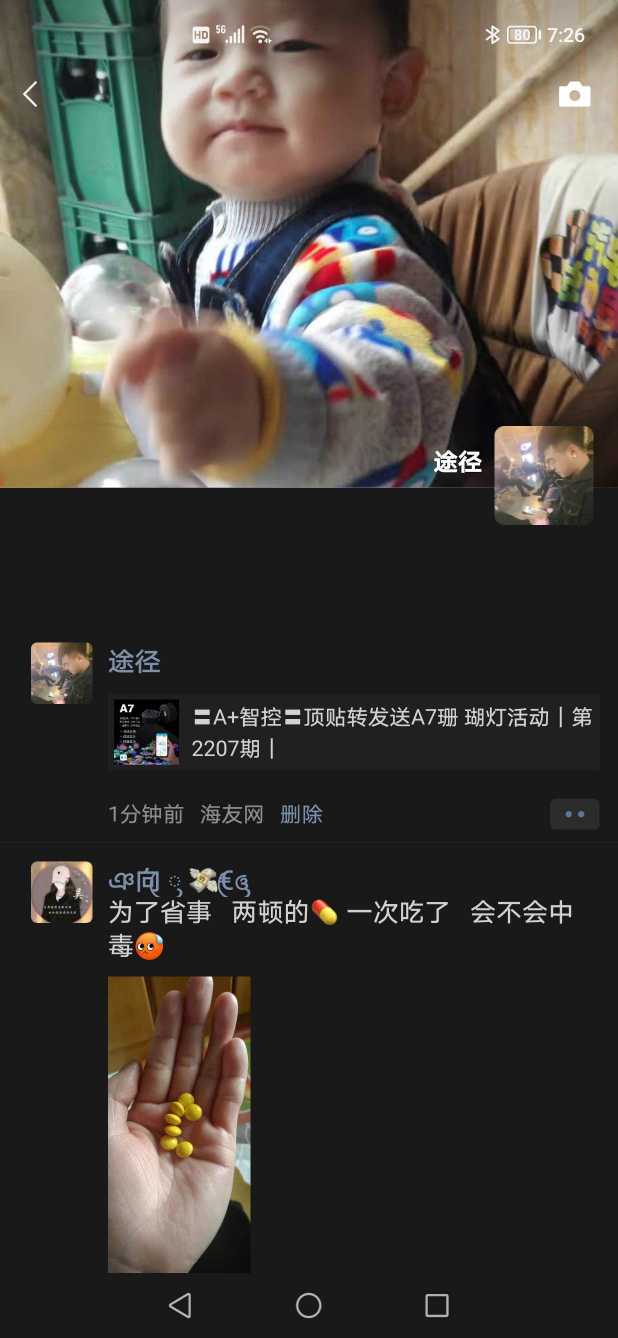Open the like/comment two-dot button

pyautogui.click(x=574, y=814)
